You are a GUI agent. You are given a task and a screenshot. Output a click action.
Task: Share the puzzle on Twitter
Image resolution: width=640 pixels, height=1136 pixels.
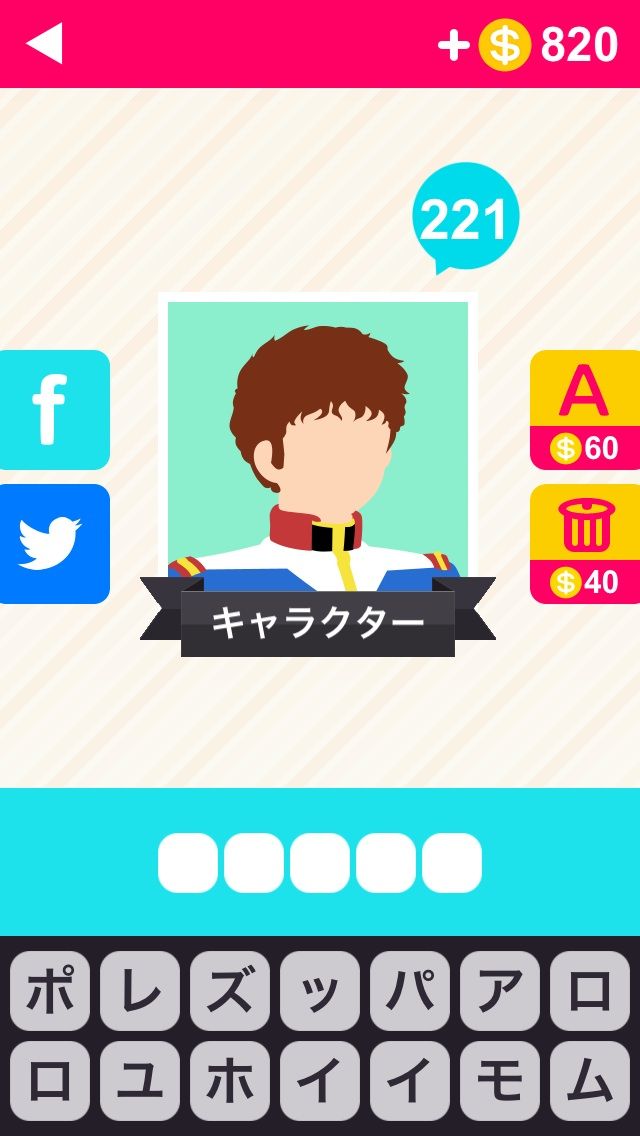[52, 543]
